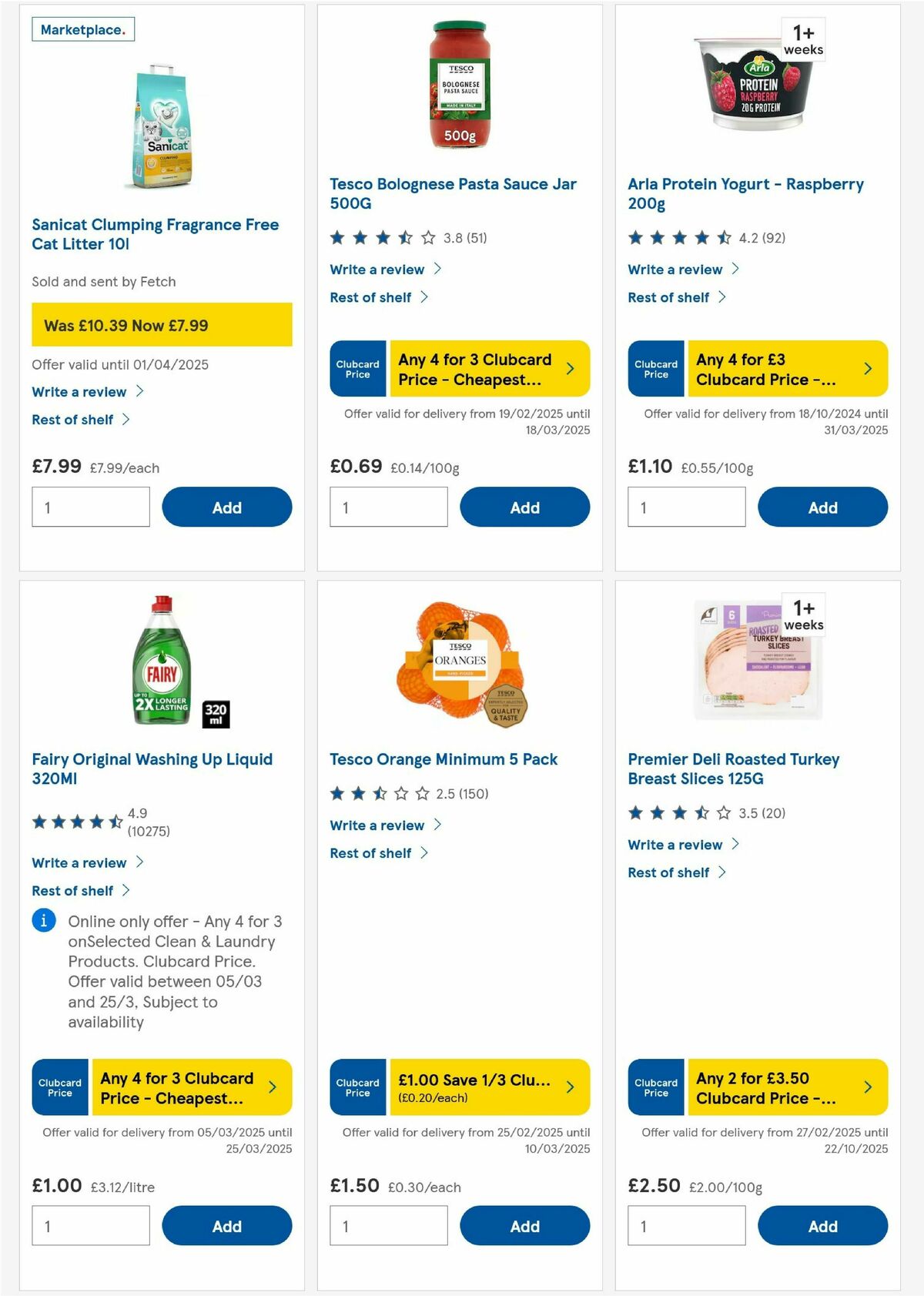Add the Premier Deli turkey slices to basket
Screen dimensions: 924x1296
pos(822,1224)
